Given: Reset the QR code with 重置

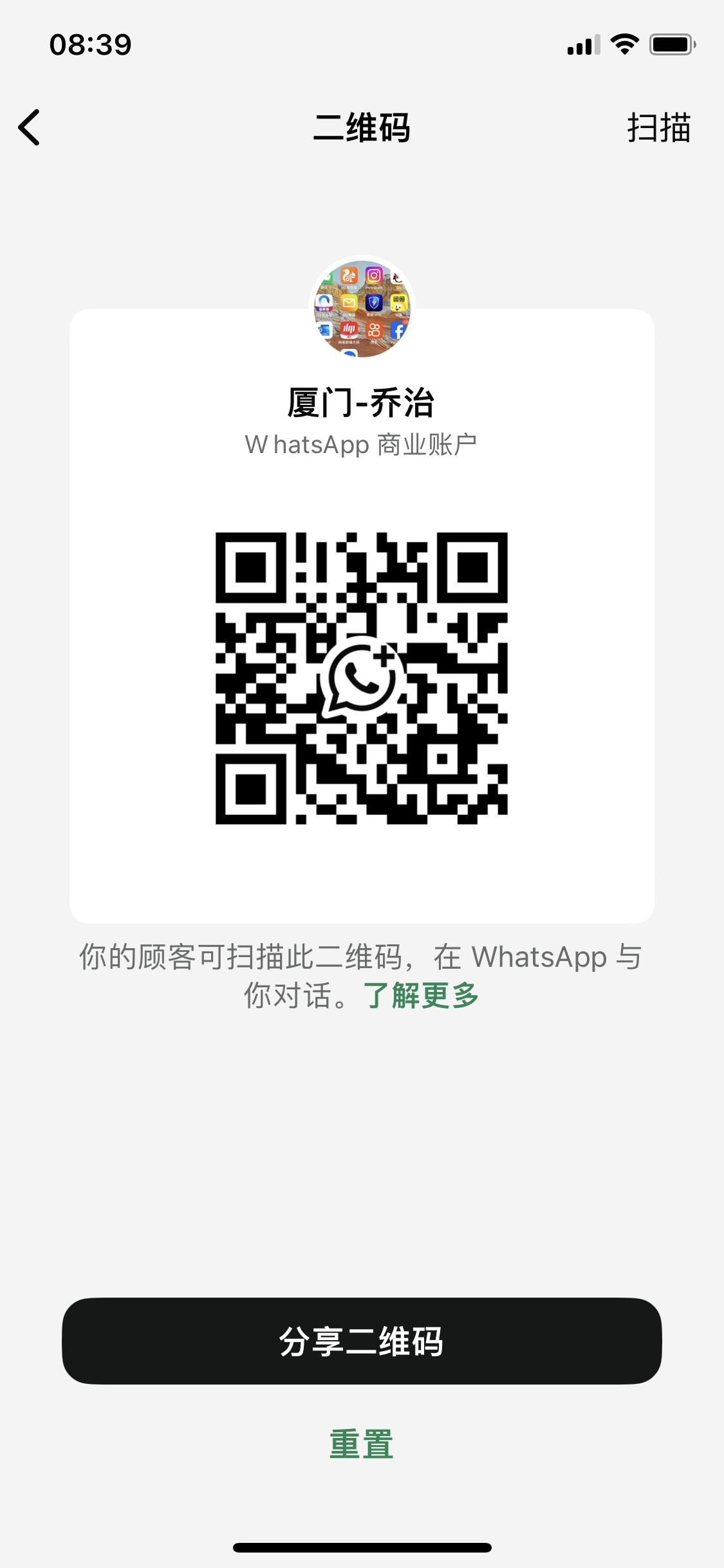Looking at the screenshot, I should (362, 1444).
